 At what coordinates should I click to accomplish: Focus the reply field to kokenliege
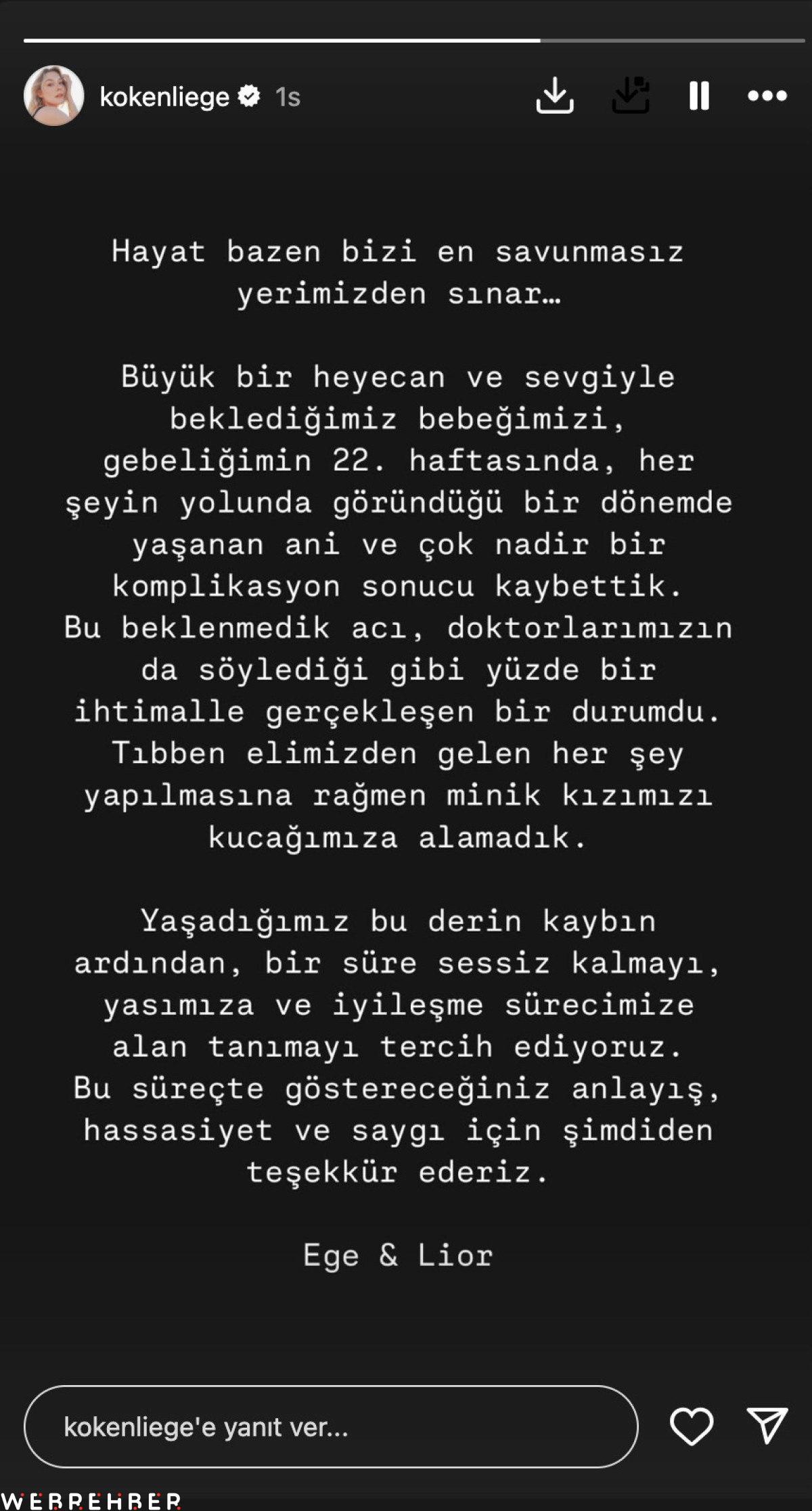pos(330,1426)
